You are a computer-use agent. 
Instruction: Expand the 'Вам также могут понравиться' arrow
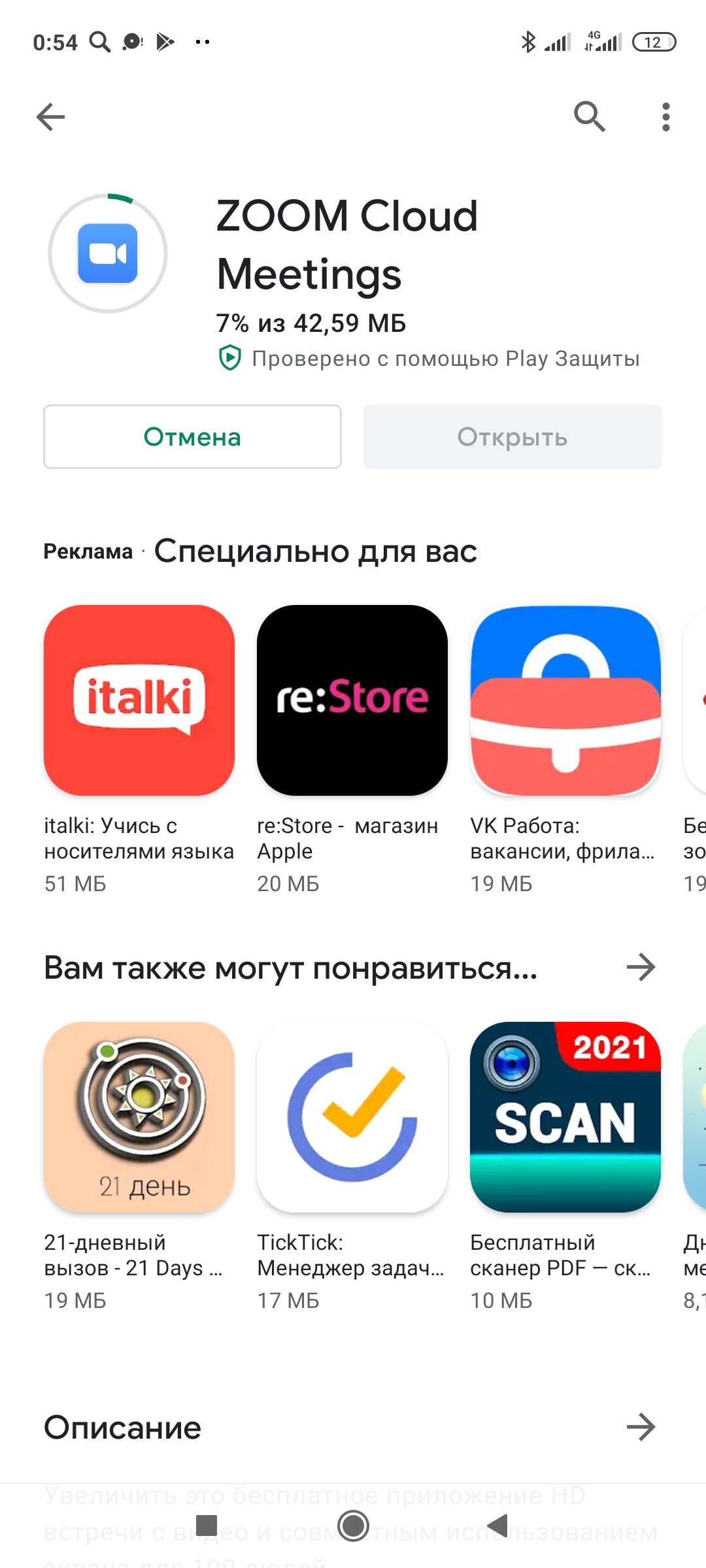(641, 967)
